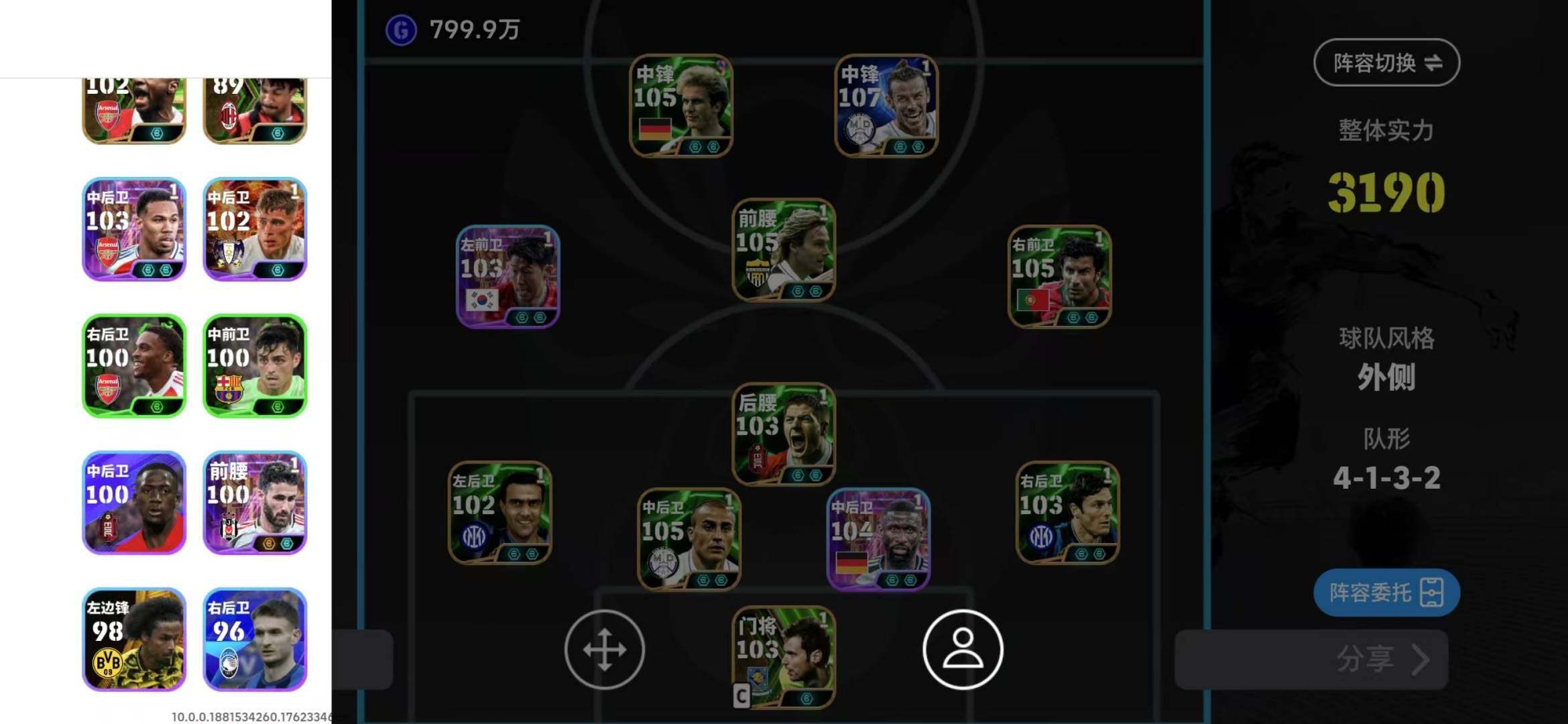Select the 105 前腰 attacking midfielder card
The height and width of the screenshot is (724, 1568).
click(783, 249)
